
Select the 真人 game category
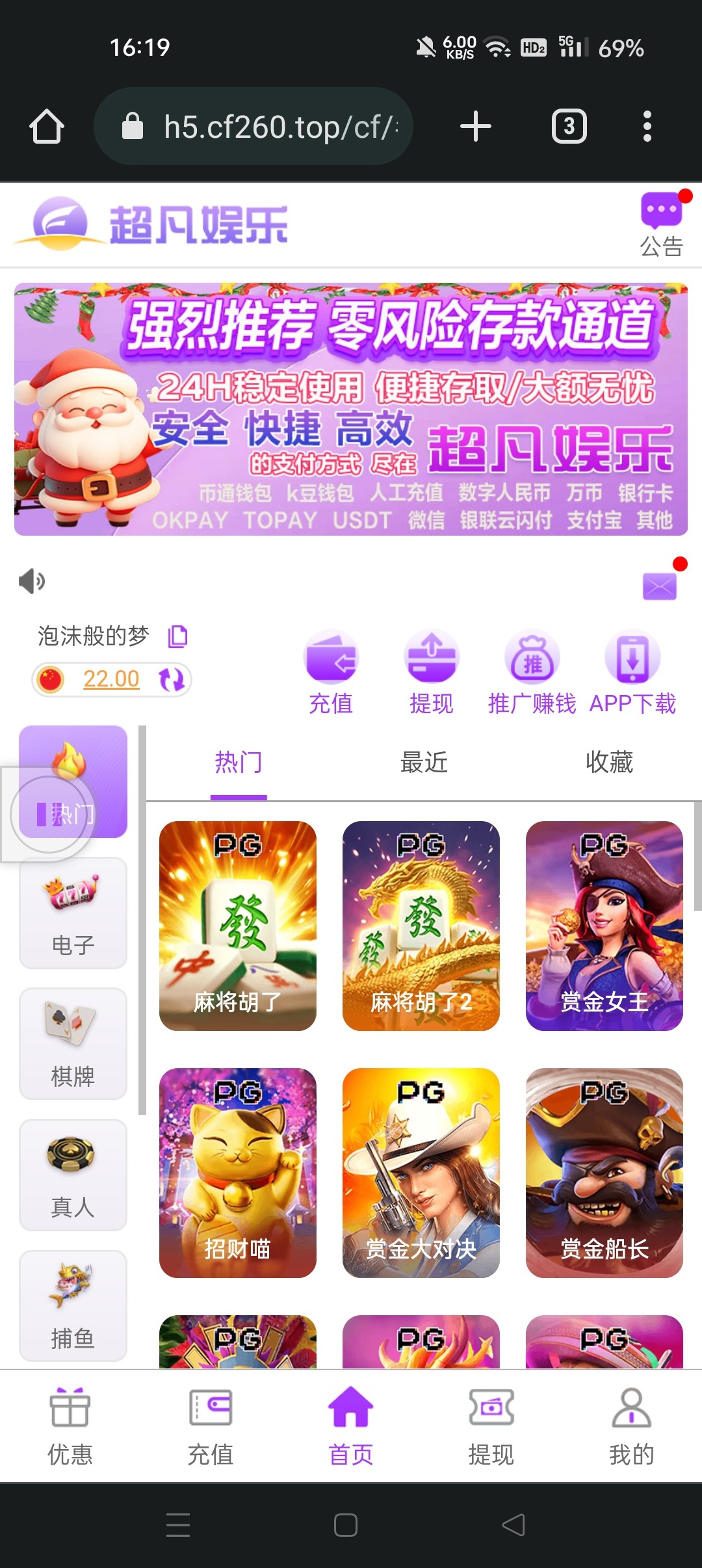[73, 1175]
